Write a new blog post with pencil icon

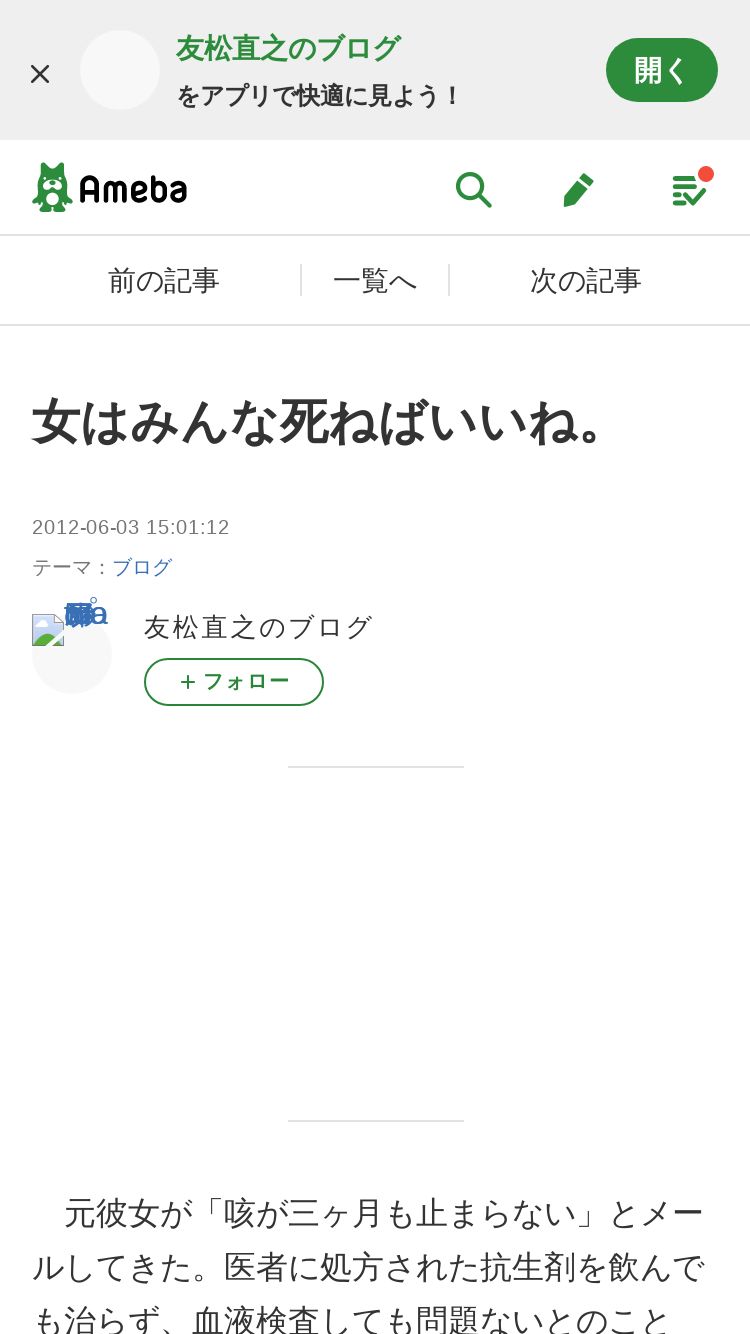[578, 188]
